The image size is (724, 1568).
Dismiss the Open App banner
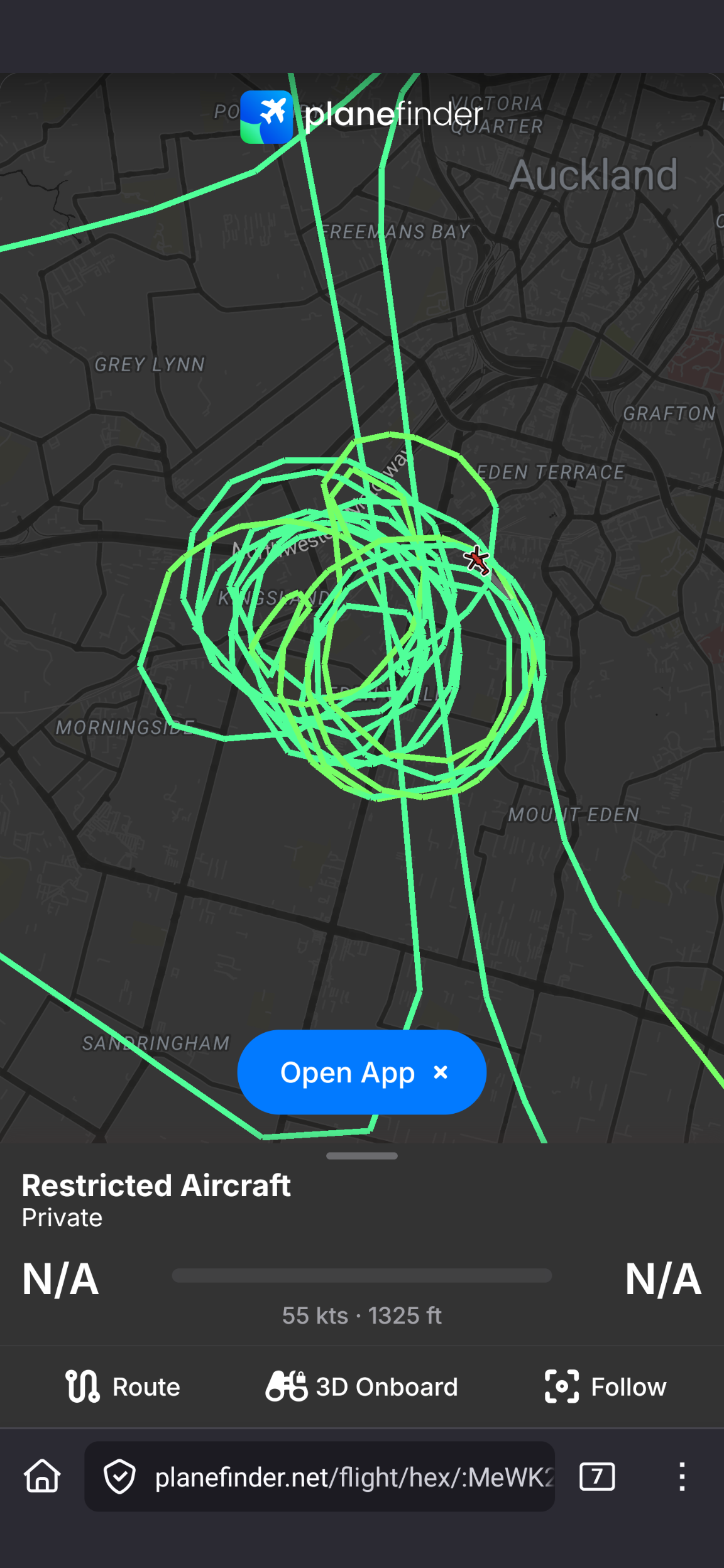click(x=441, y=1072)
